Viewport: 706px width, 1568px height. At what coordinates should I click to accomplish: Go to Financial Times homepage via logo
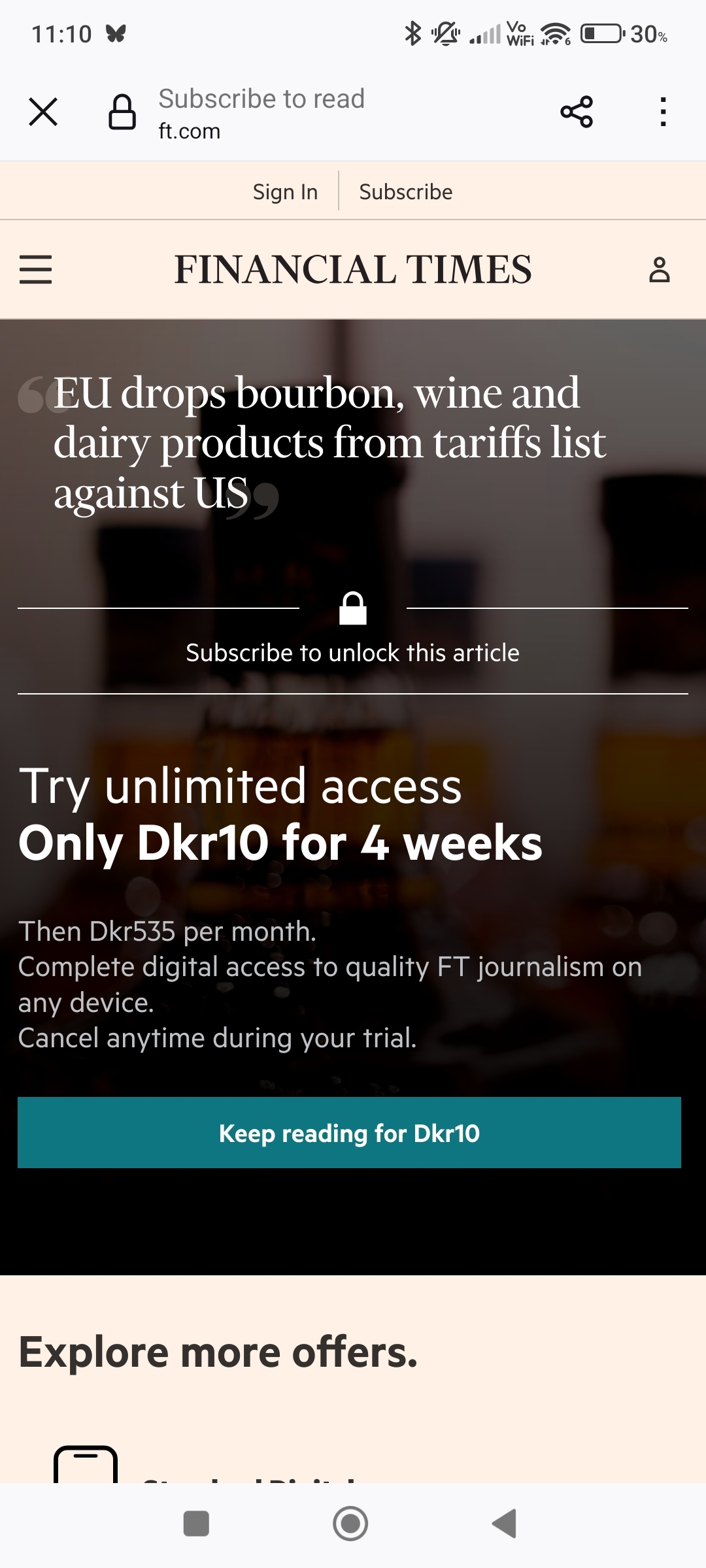pyautogui.click(x=353, y=269)
